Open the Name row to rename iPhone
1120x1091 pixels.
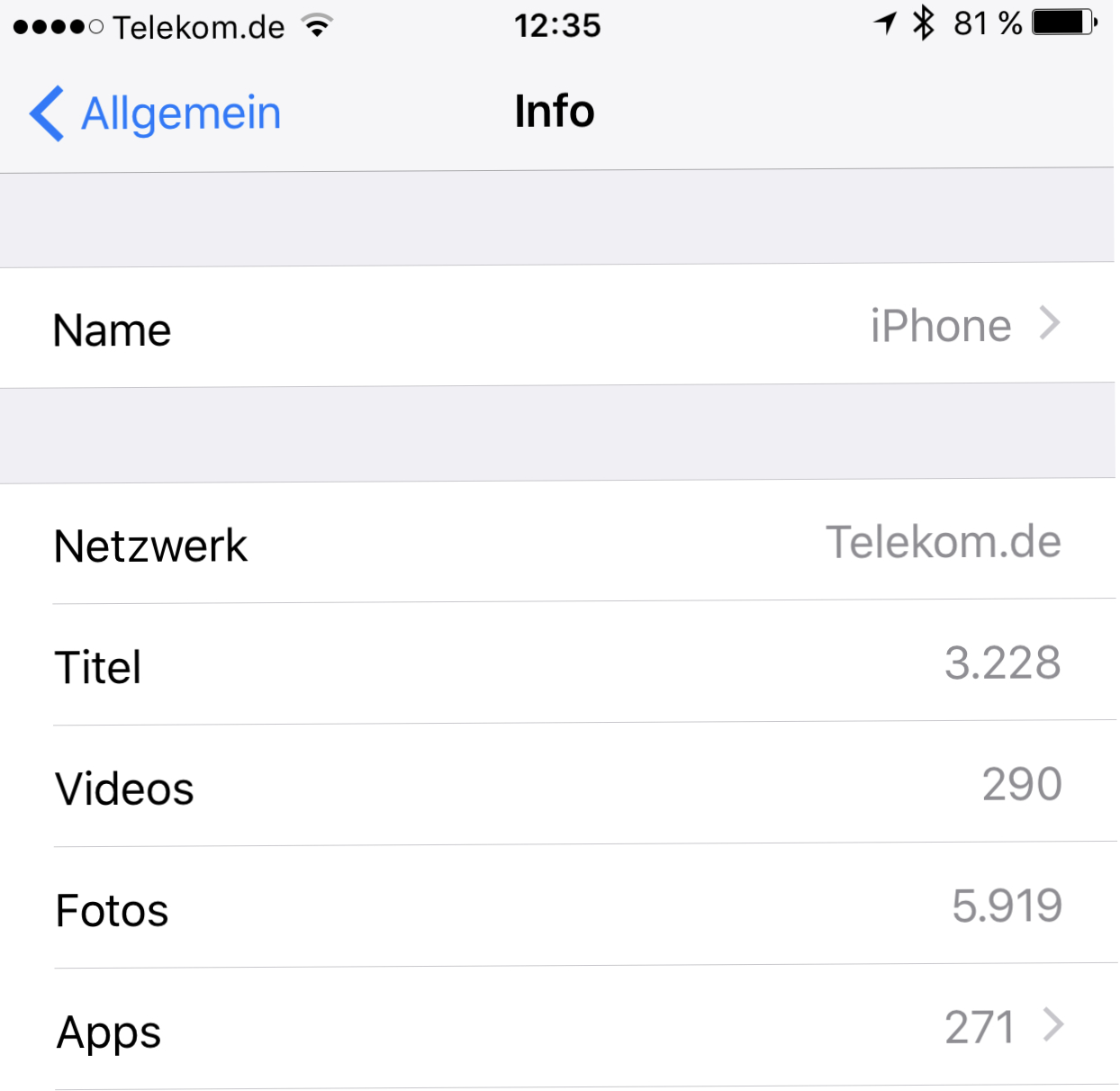[558, 326]
